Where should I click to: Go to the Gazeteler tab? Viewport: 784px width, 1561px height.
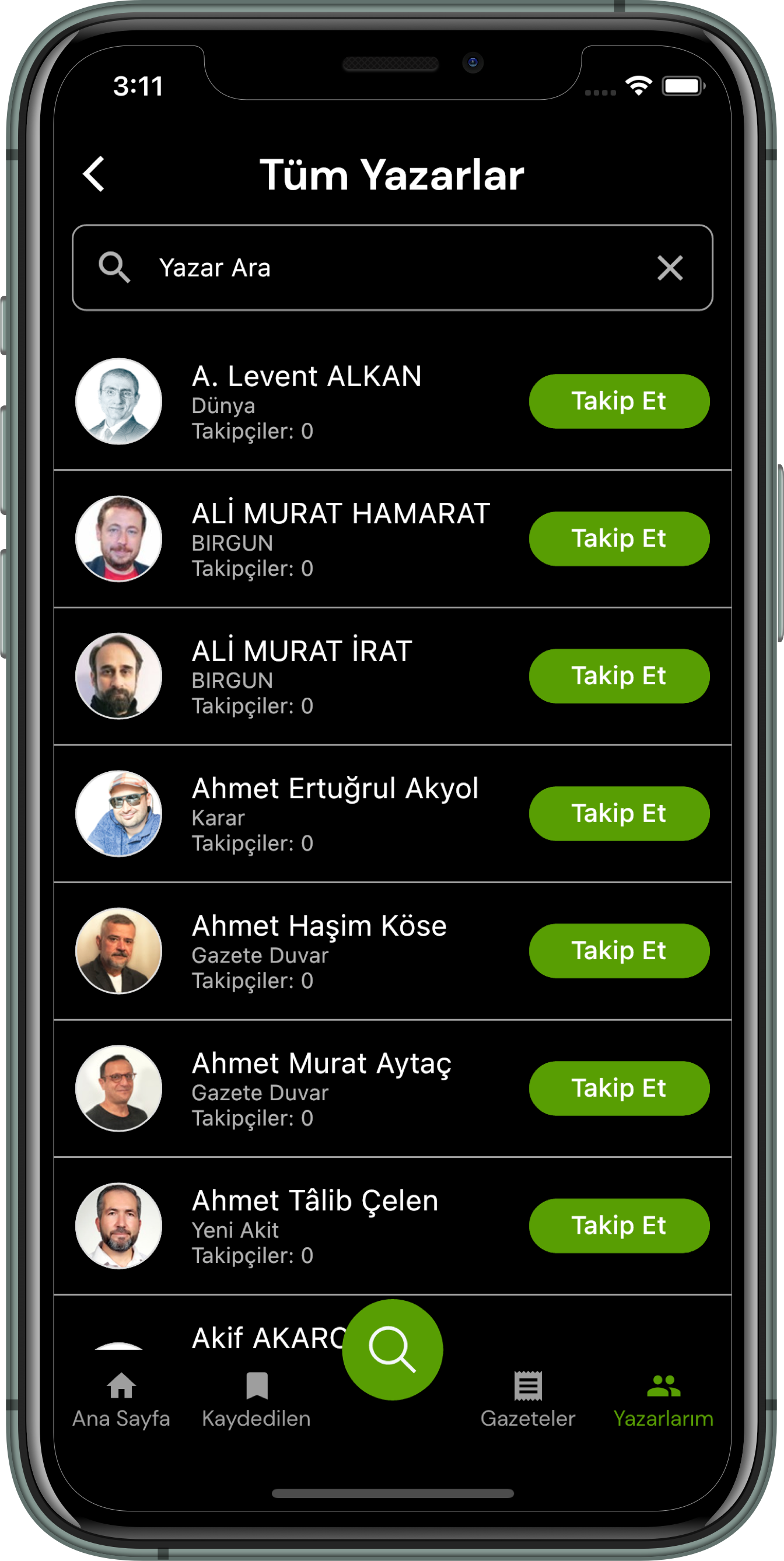[528, 1400]
